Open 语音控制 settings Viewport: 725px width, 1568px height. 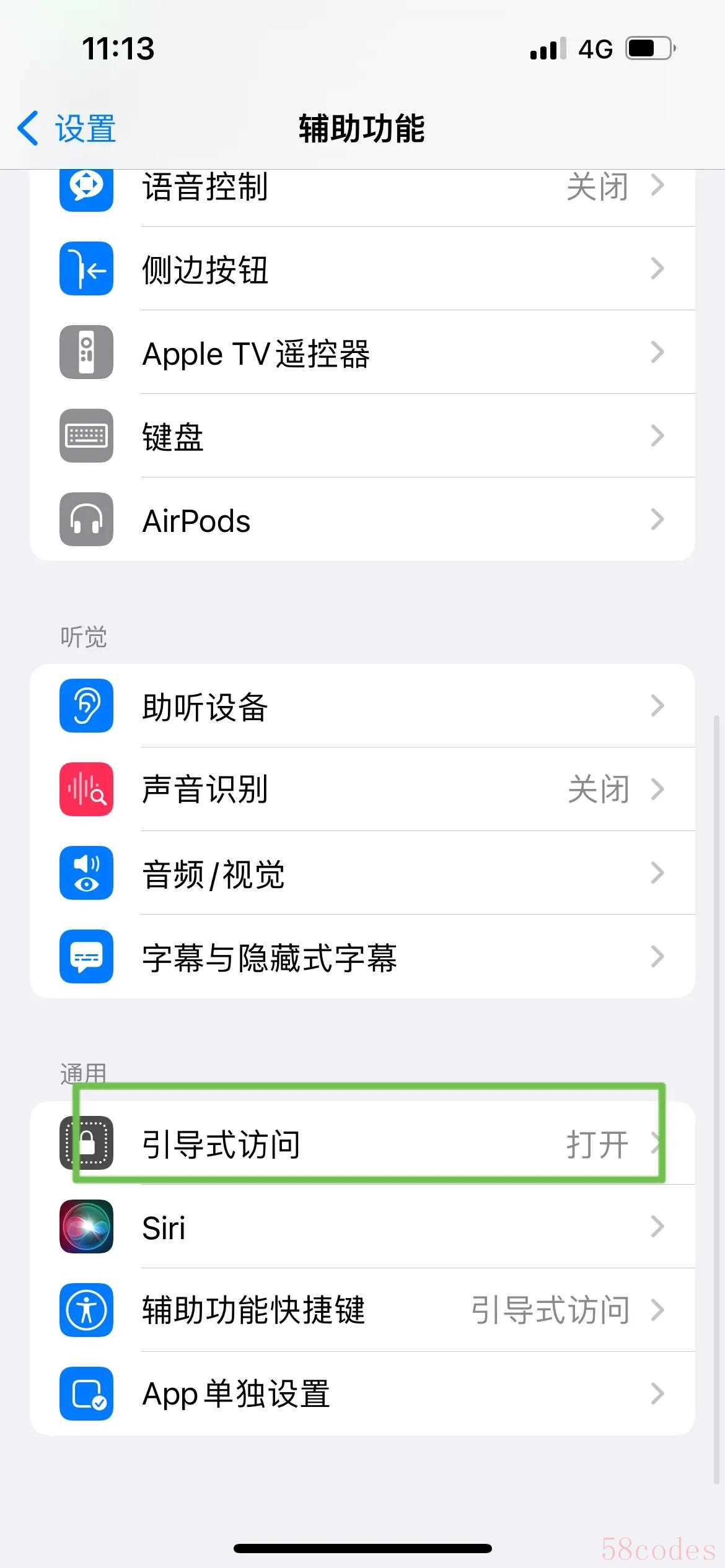coord(362,188)
